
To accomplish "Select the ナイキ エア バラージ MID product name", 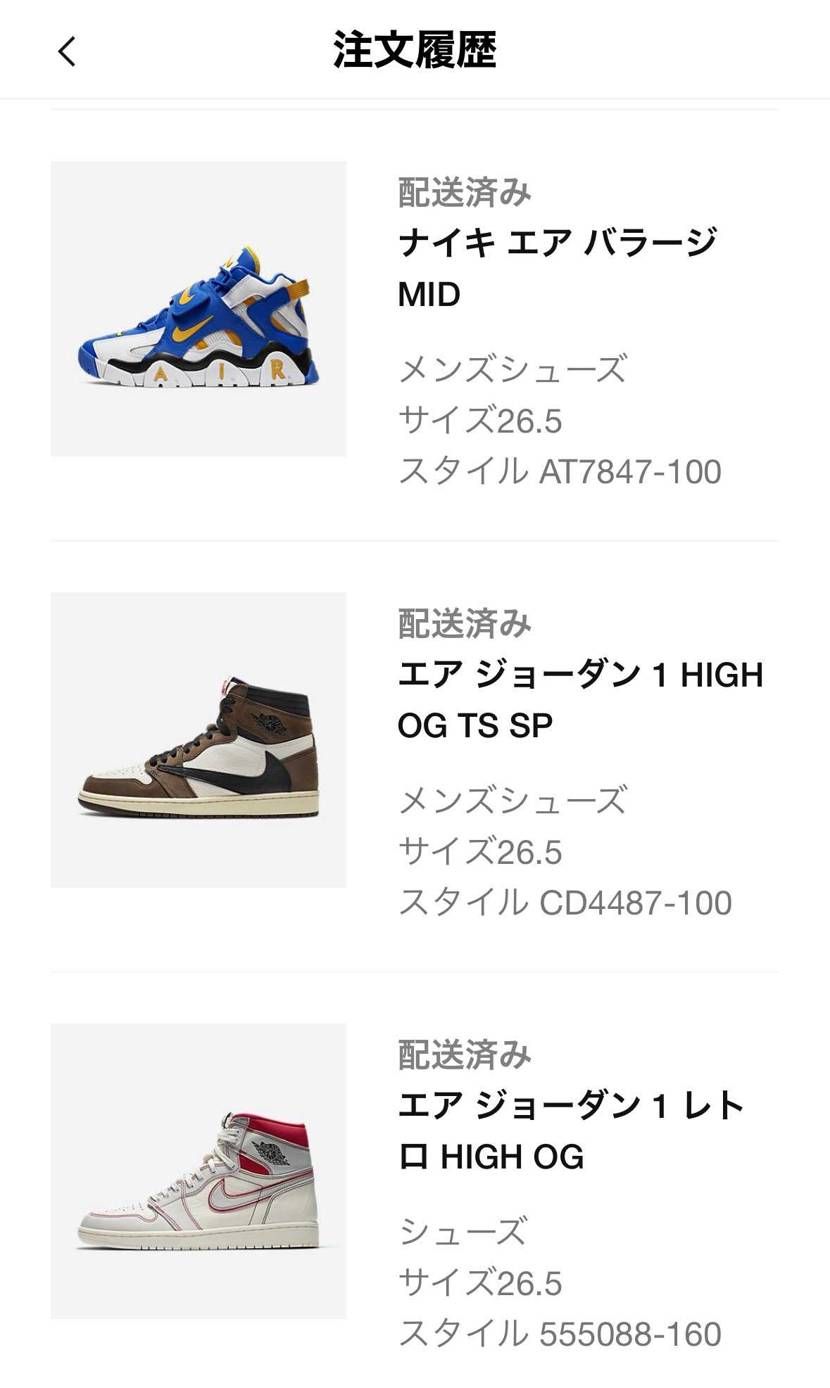I will pyautogui.click(x=556, y=268).
